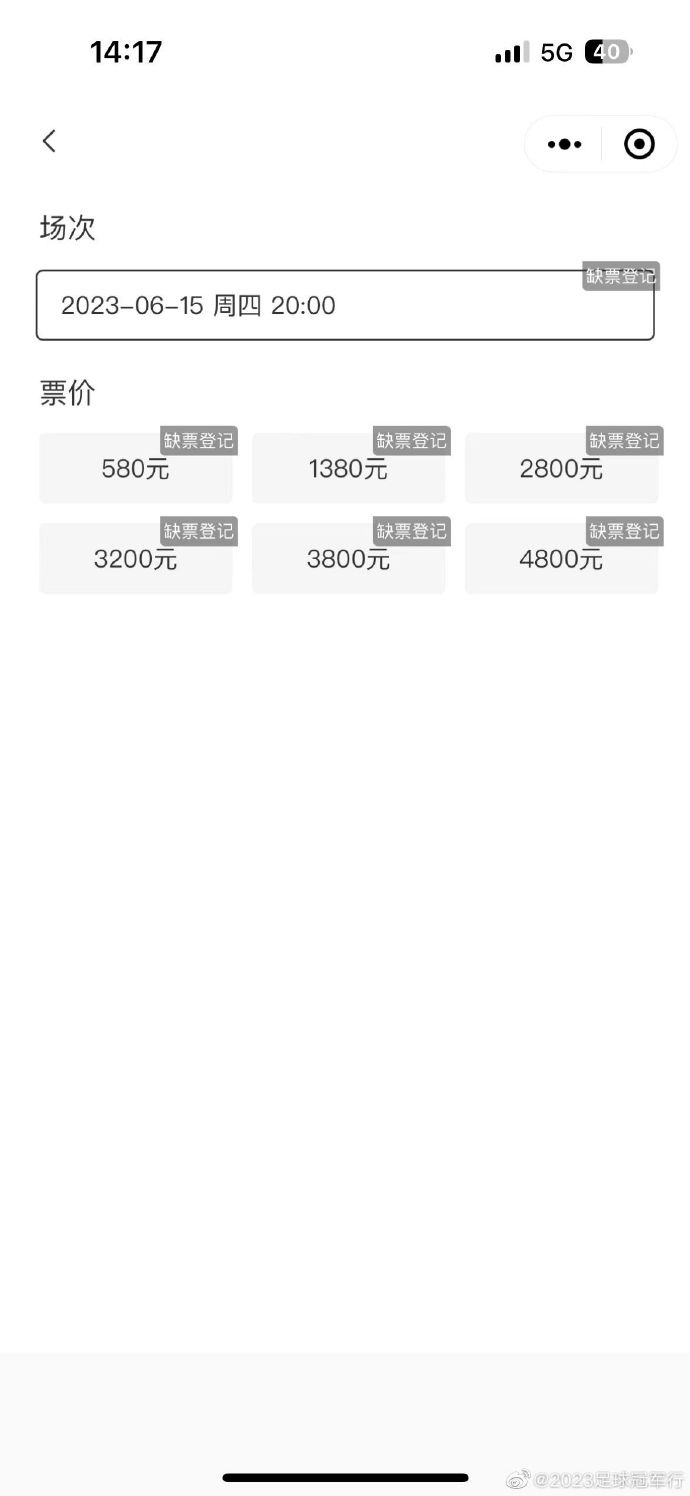Select the 2800元 ticket tier
690x1496 pixels.
[x=561, y=468]
